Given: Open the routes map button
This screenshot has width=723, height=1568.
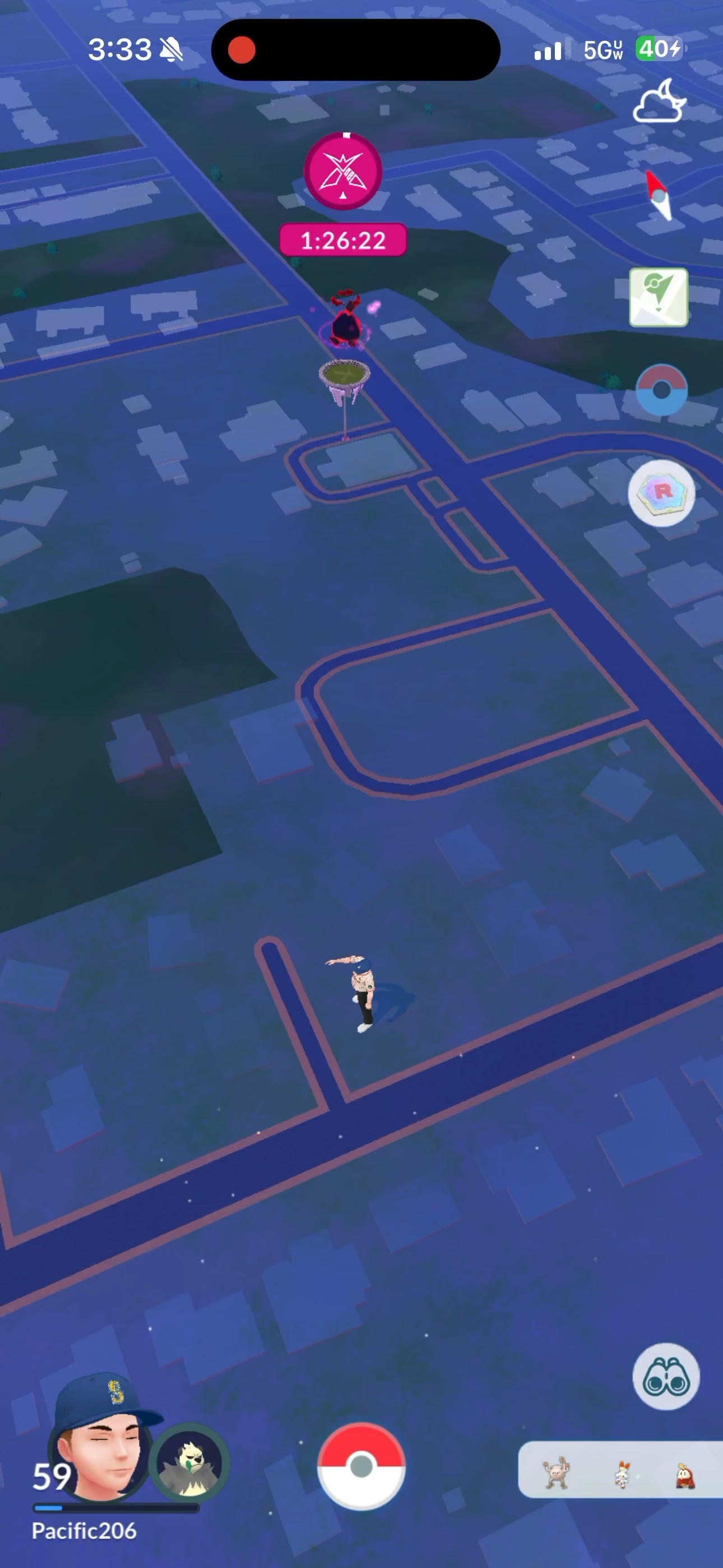Looking at the screenshot, I should tap(659, 297).
